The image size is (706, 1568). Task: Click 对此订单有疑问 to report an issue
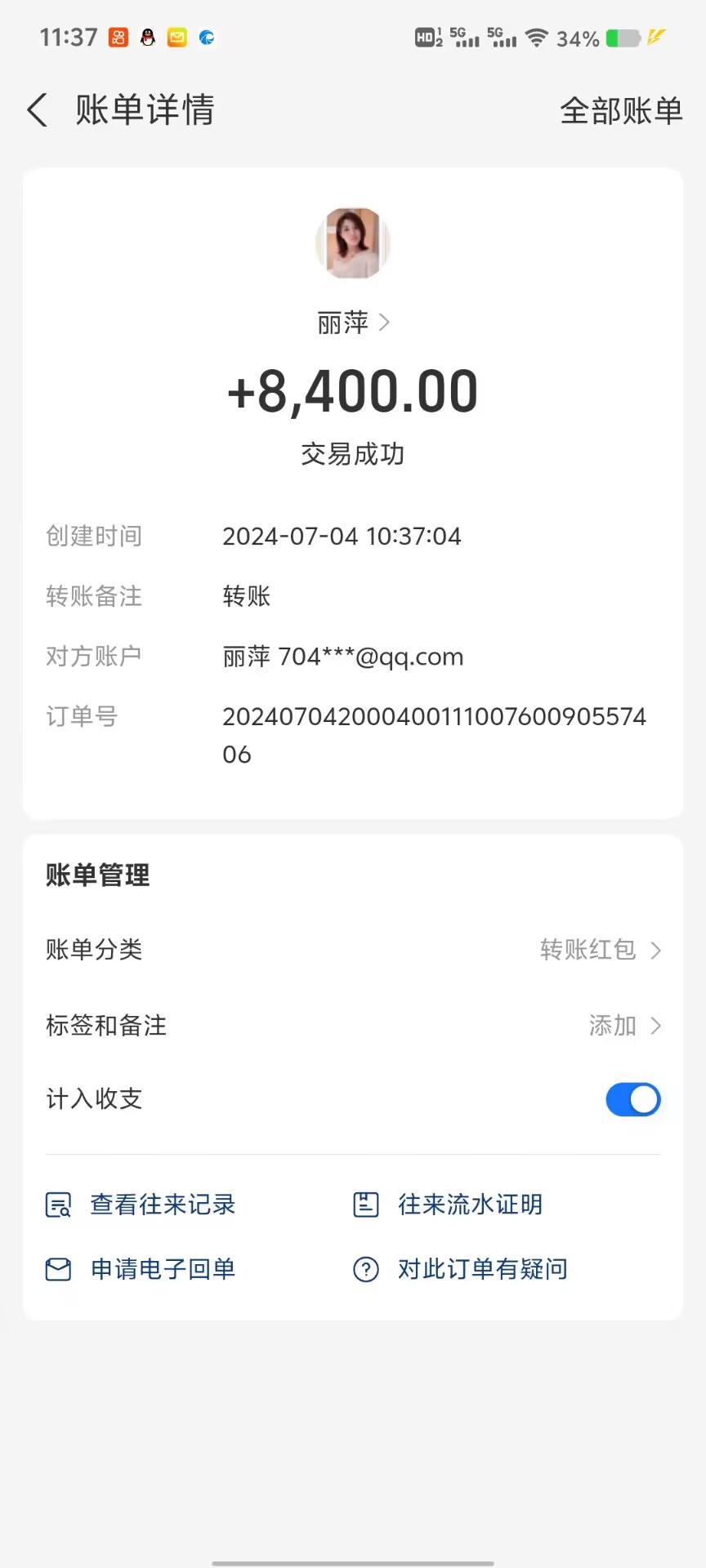480,1269
